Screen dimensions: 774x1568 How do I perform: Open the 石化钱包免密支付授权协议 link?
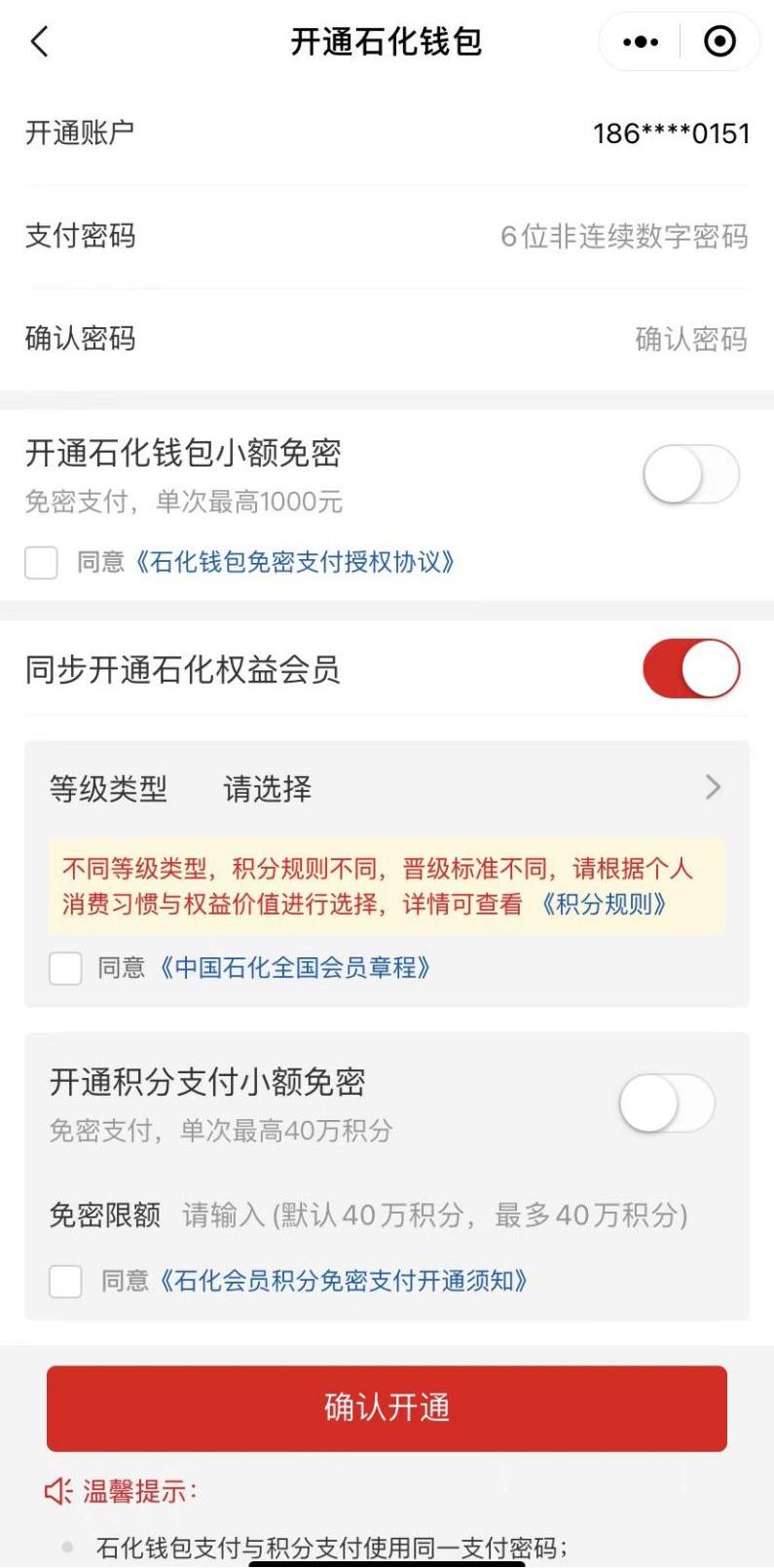coord(297,563)
